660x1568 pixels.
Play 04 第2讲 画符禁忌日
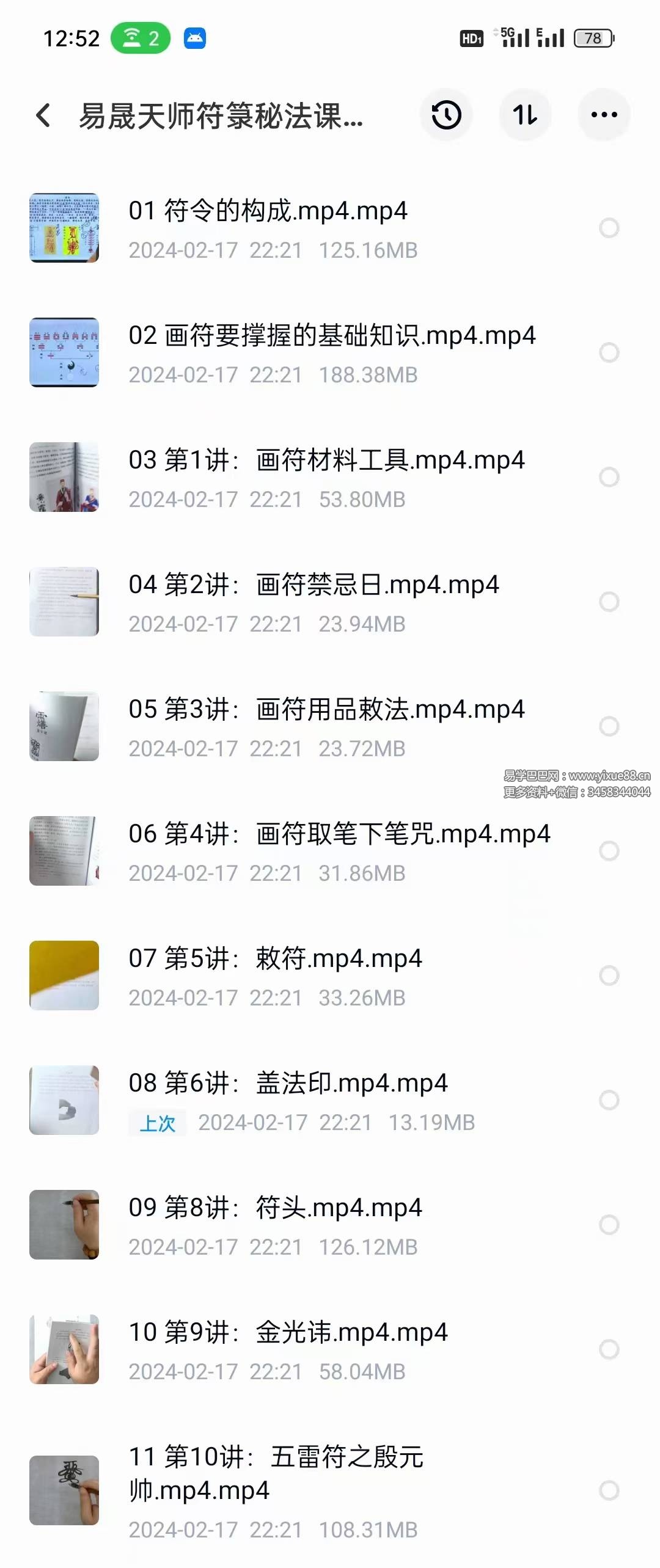point(313,585)
